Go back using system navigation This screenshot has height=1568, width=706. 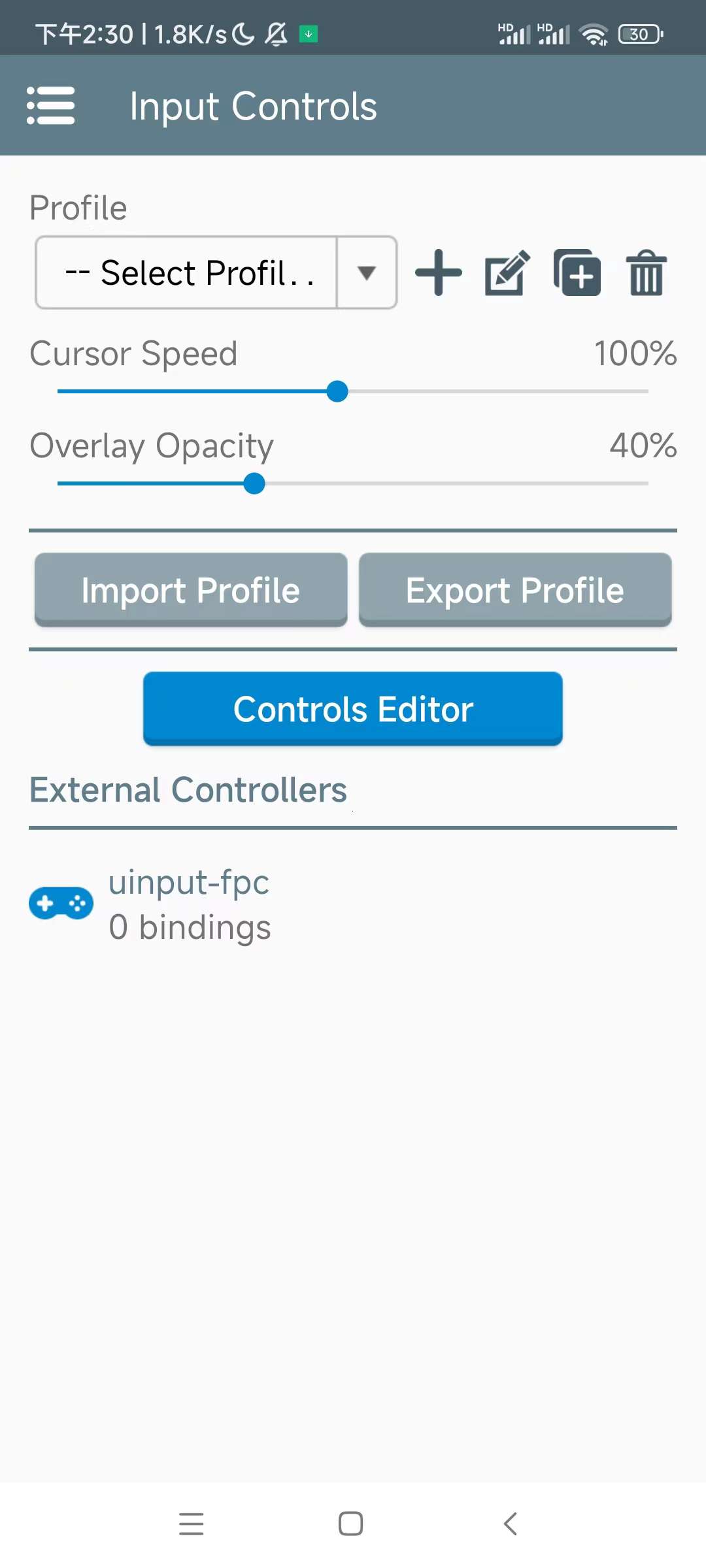[x=511, y=1524]
